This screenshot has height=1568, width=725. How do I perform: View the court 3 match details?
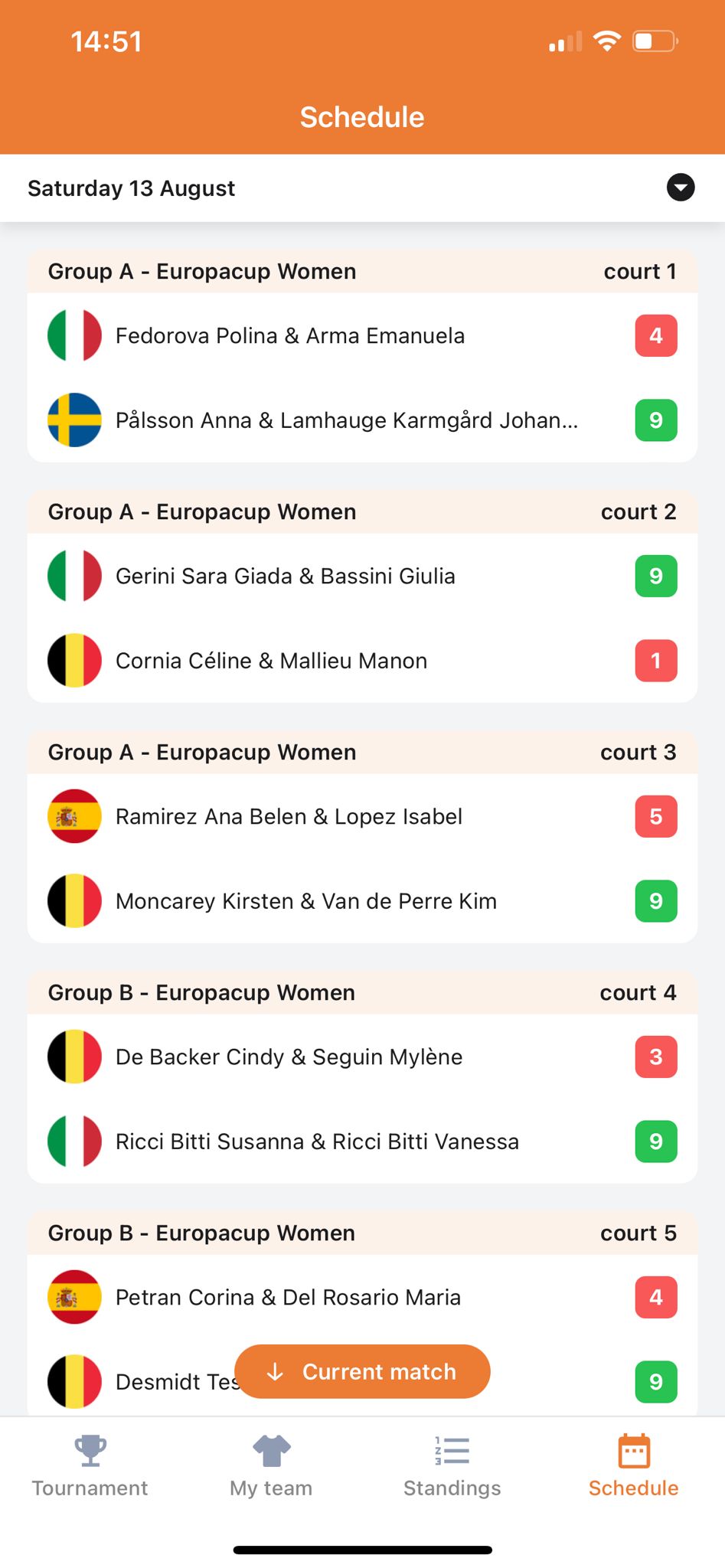pos(362,837)
